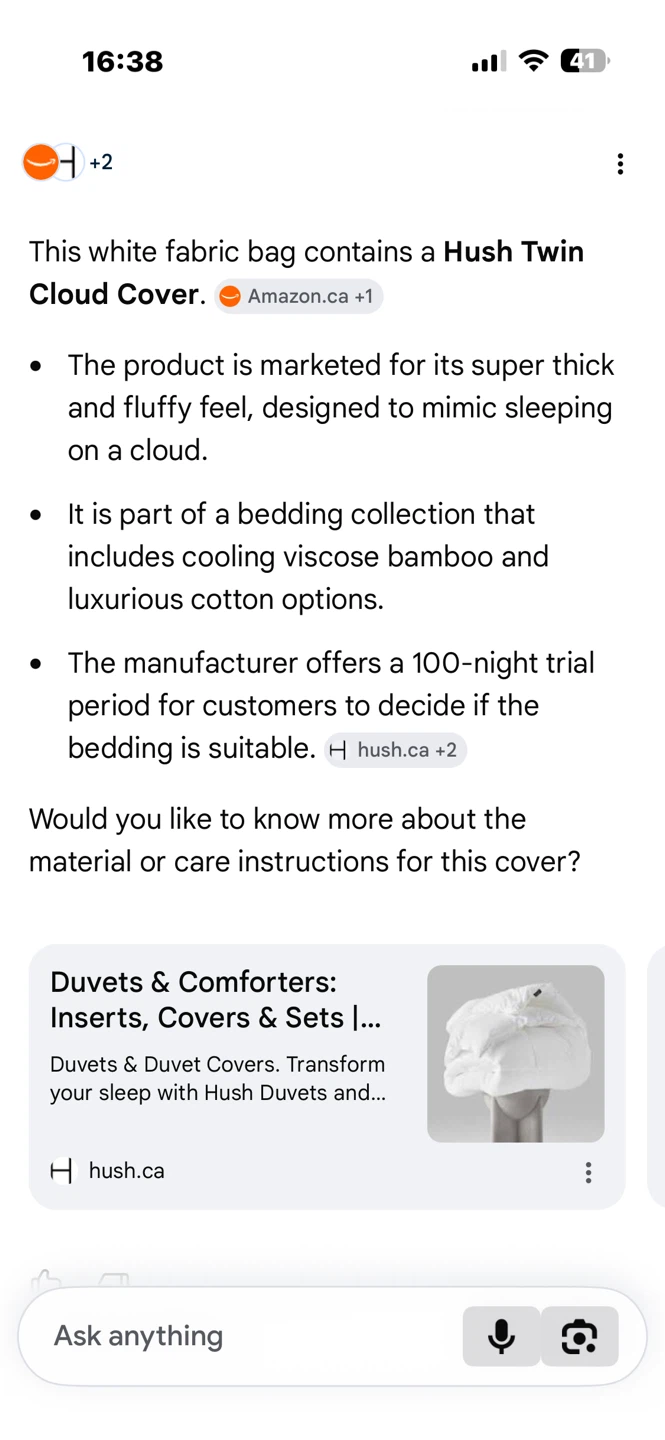
Task: Open options menu on the hush.ca card
Action: click(588, 1172)
